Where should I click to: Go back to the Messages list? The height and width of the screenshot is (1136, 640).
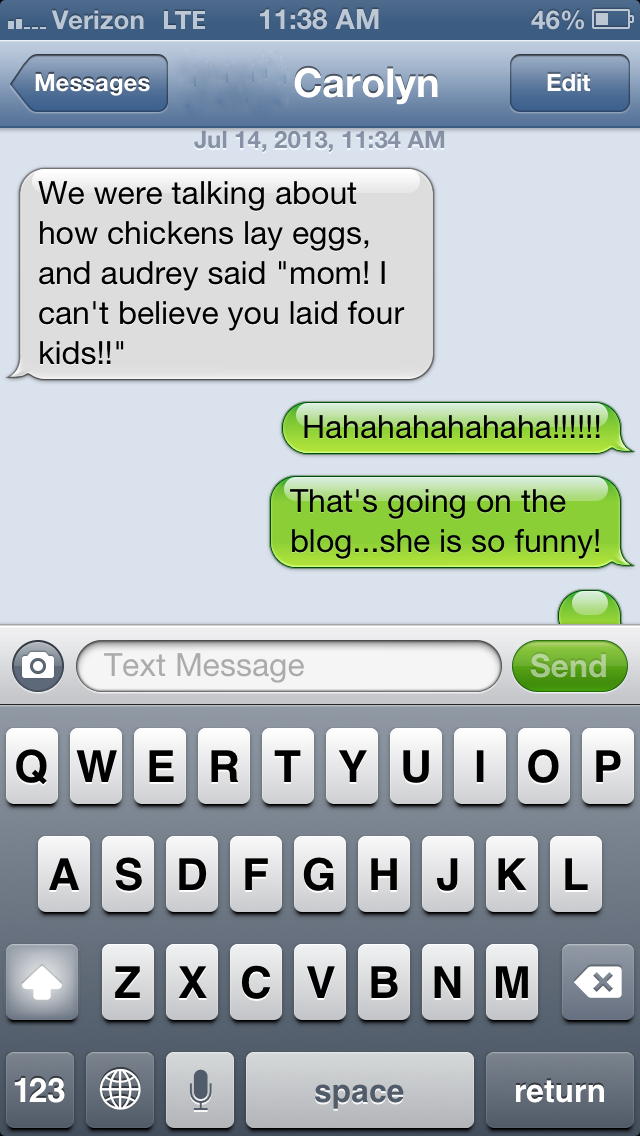coord(90,83)
